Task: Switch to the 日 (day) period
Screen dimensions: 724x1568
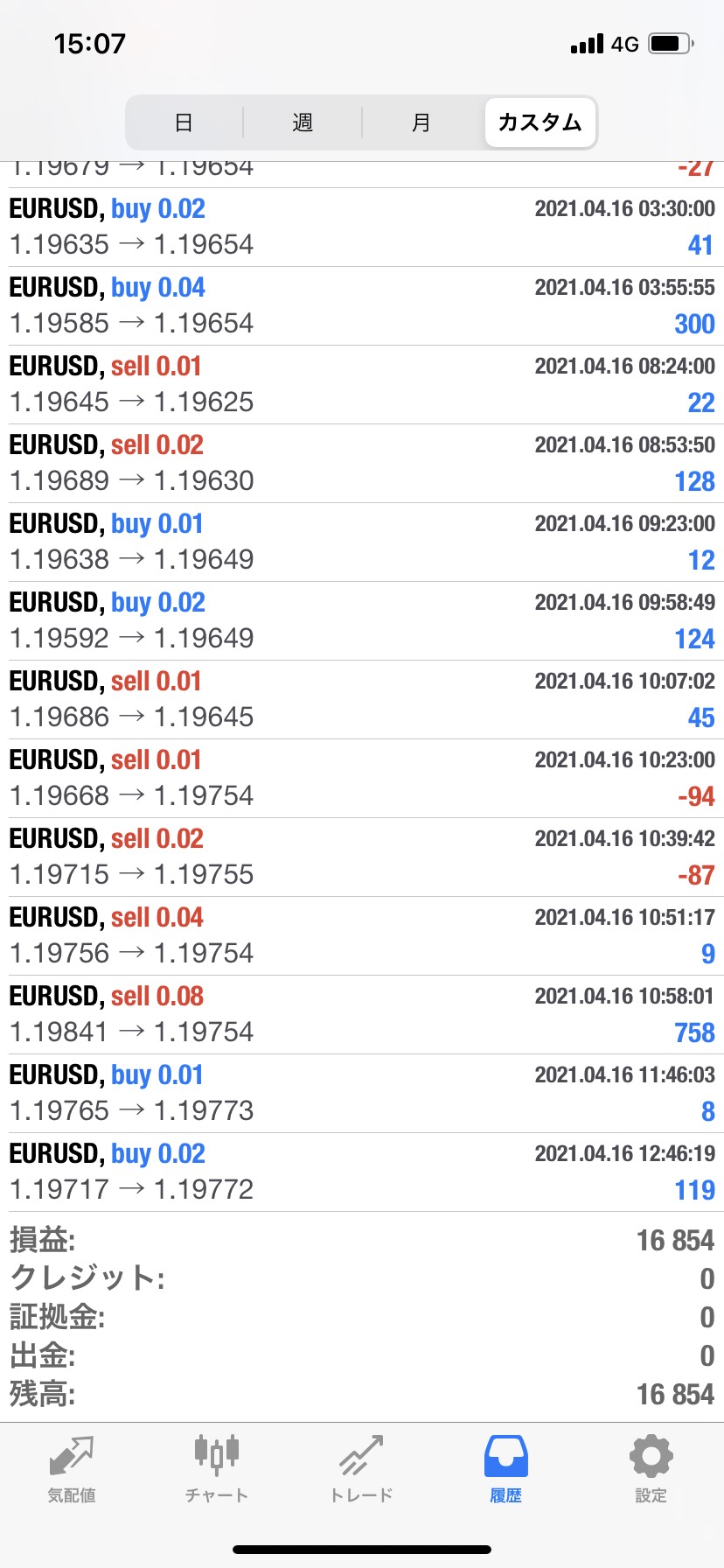Action: [184, 122]
